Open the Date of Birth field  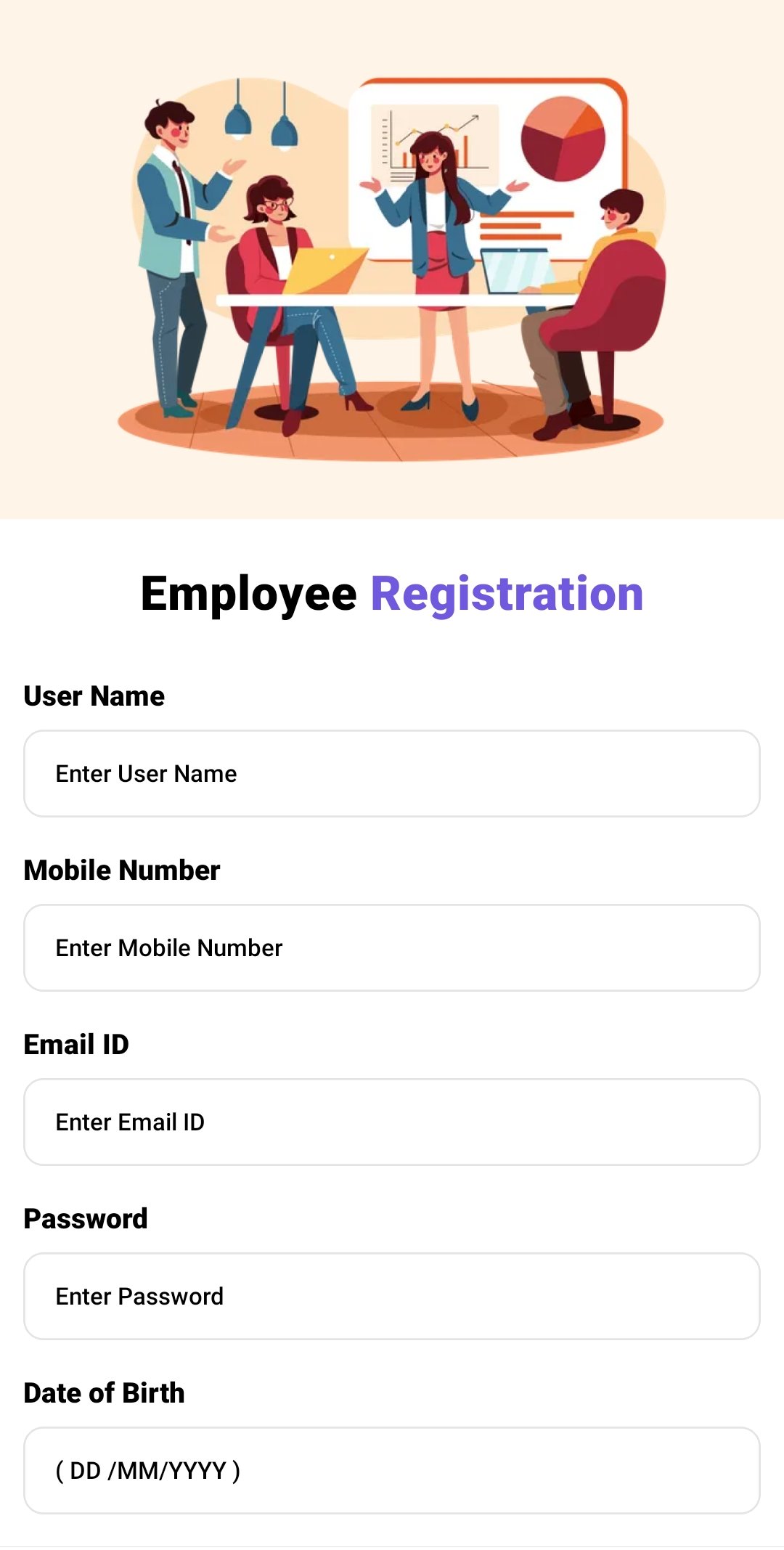click(392, 1471)
